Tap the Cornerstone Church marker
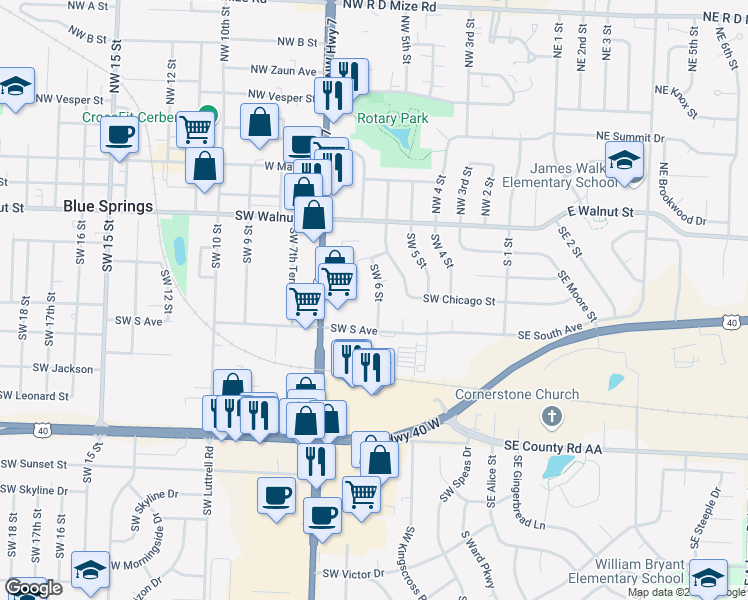748x600 pixels. click(x=550, y=415)
